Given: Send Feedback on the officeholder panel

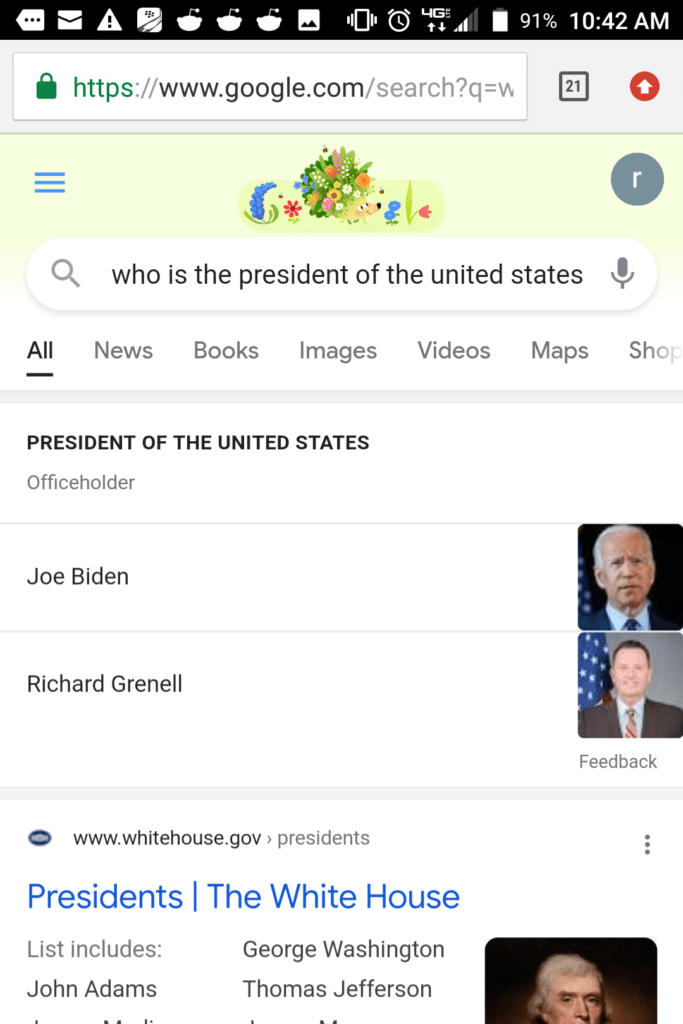Looking at the screenshot, I should coord(618,762).
